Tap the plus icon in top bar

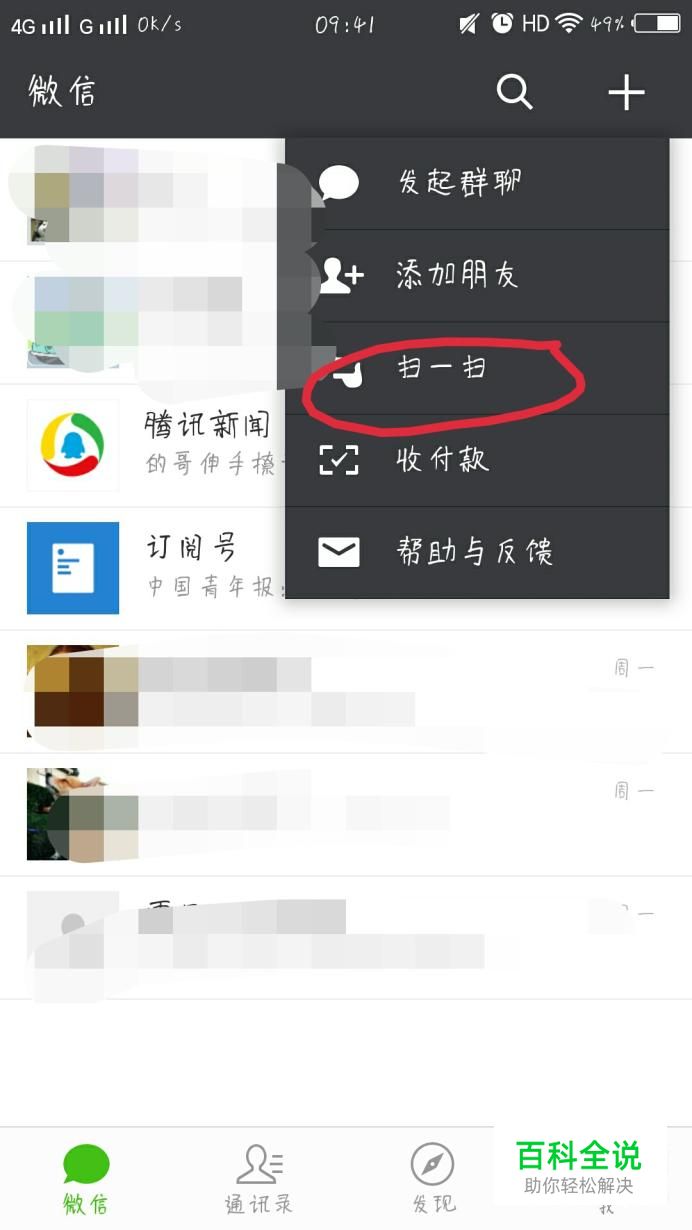pos(626,93)
